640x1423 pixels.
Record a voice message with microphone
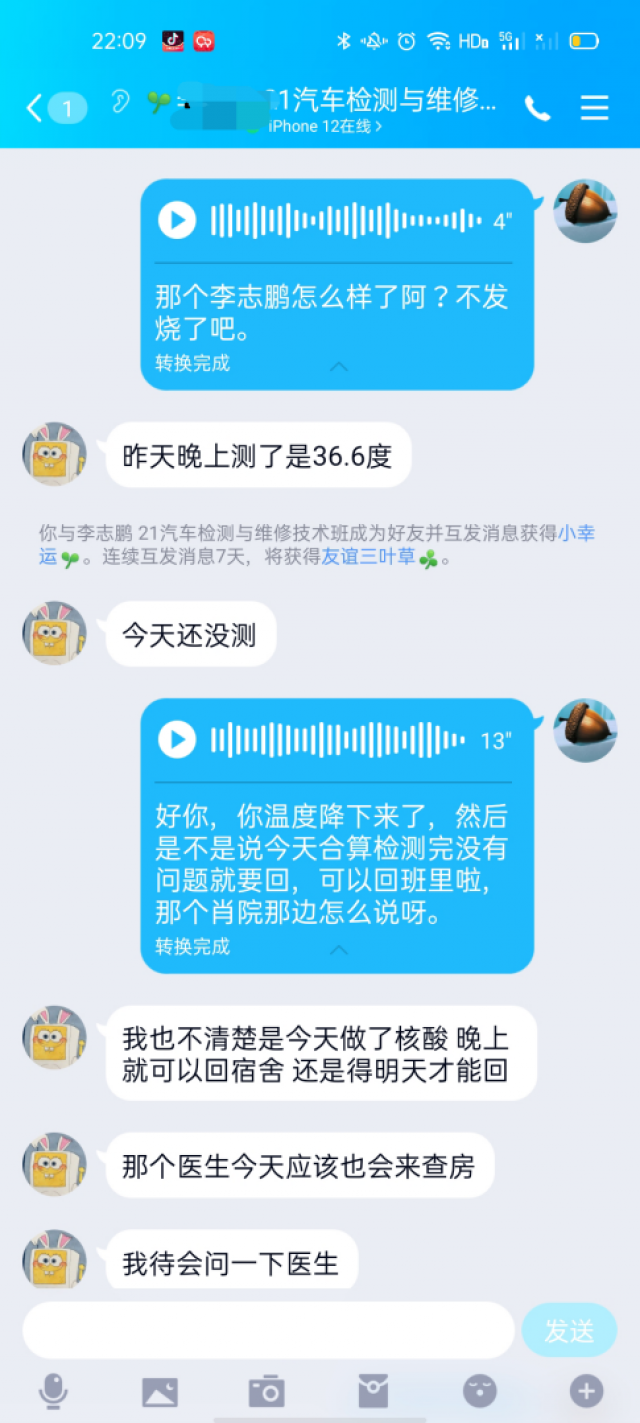(x=53, y=1391)
